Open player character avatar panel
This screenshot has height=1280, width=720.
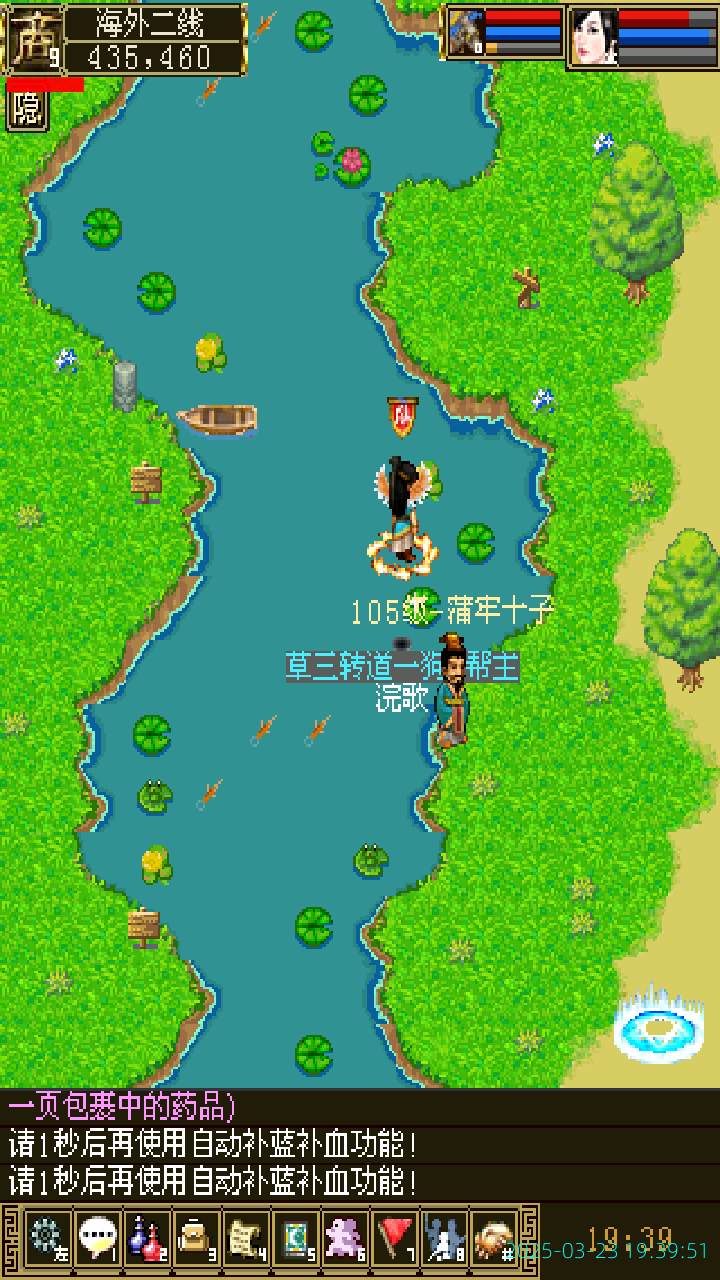32,39
